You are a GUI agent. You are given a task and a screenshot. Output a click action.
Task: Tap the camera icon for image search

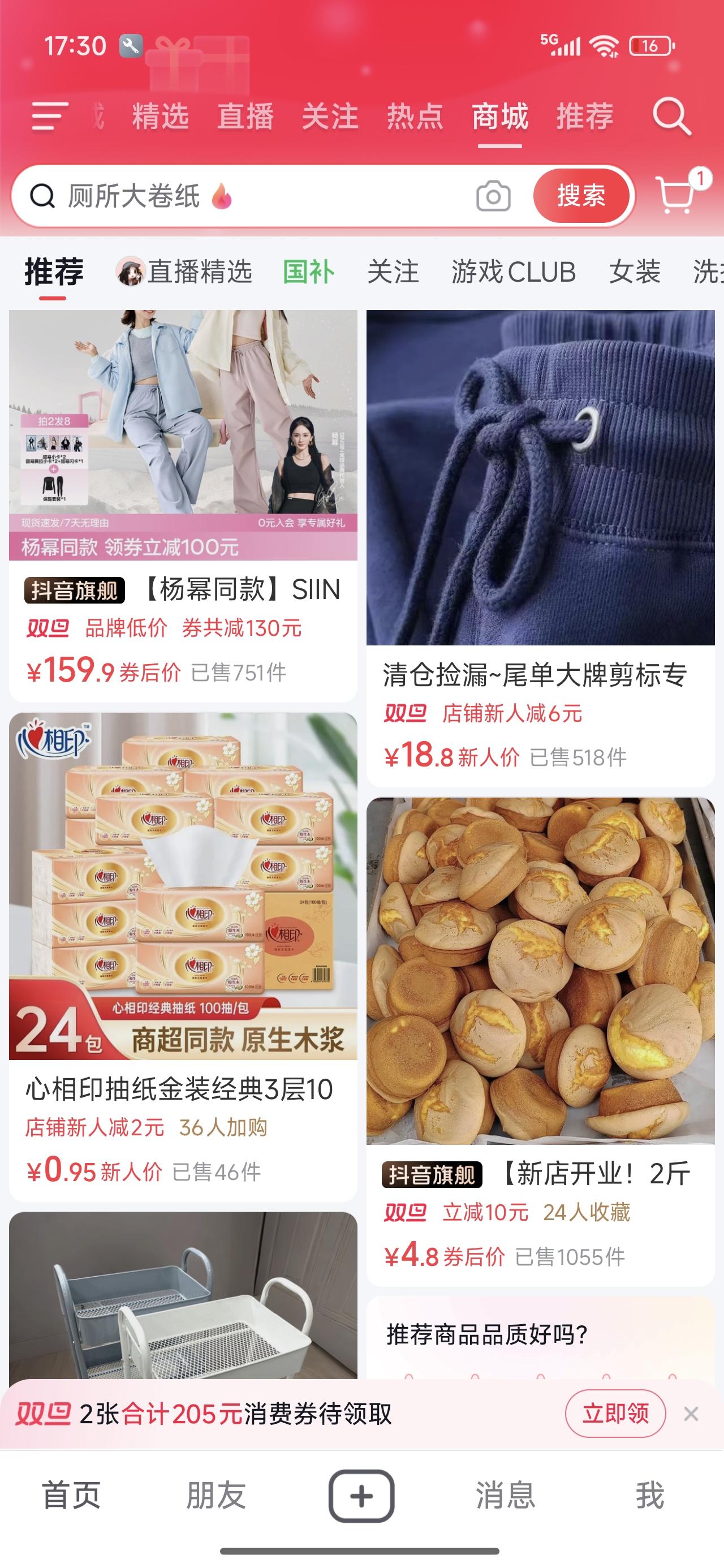[494, 196]
